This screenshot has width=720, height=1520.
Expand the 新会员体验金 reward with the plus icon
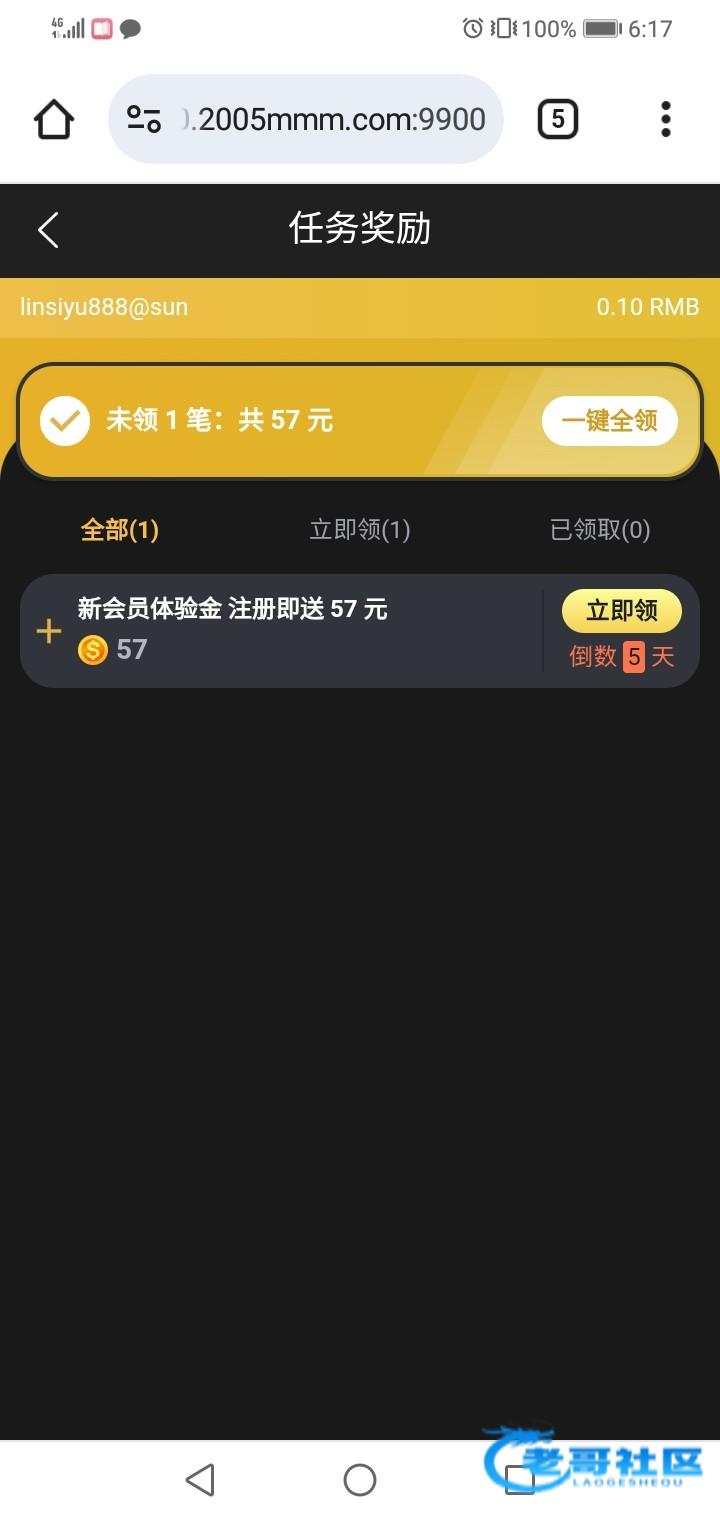coord(49,631)
